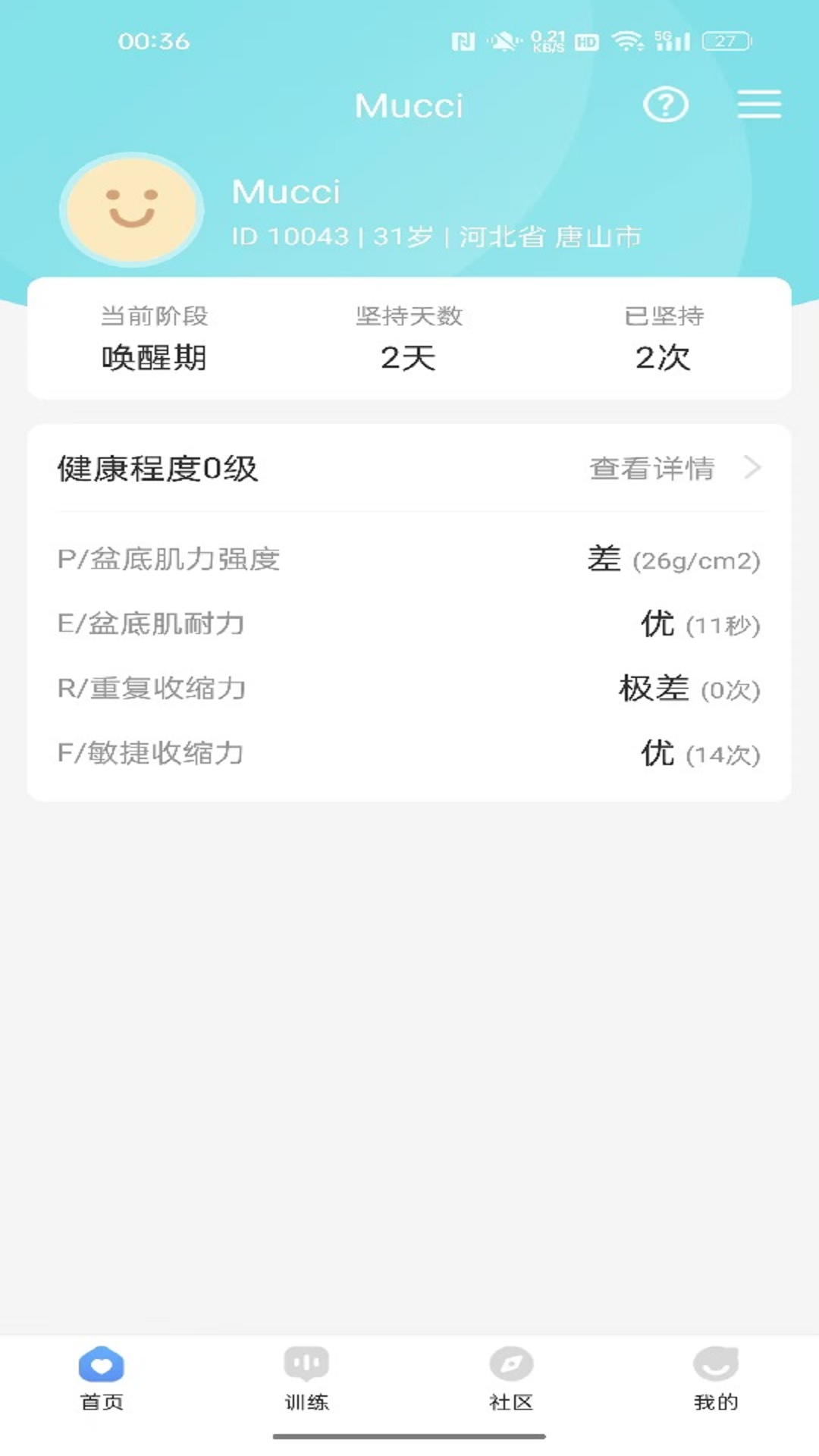Tap the 坚持天数 2天 stat

tap(409, 340)
